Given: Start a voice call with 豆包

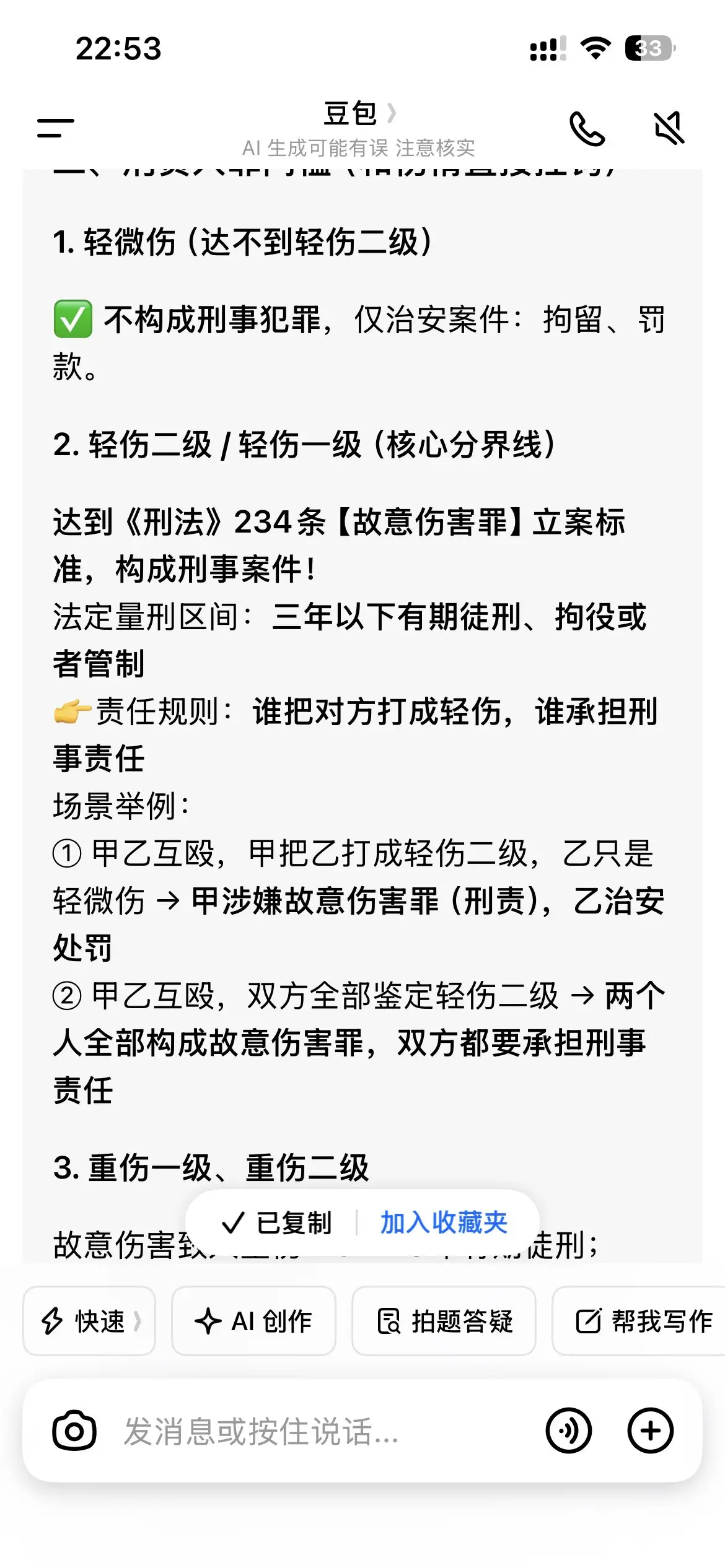Looking at the screenshot, I should click(587, 128).
